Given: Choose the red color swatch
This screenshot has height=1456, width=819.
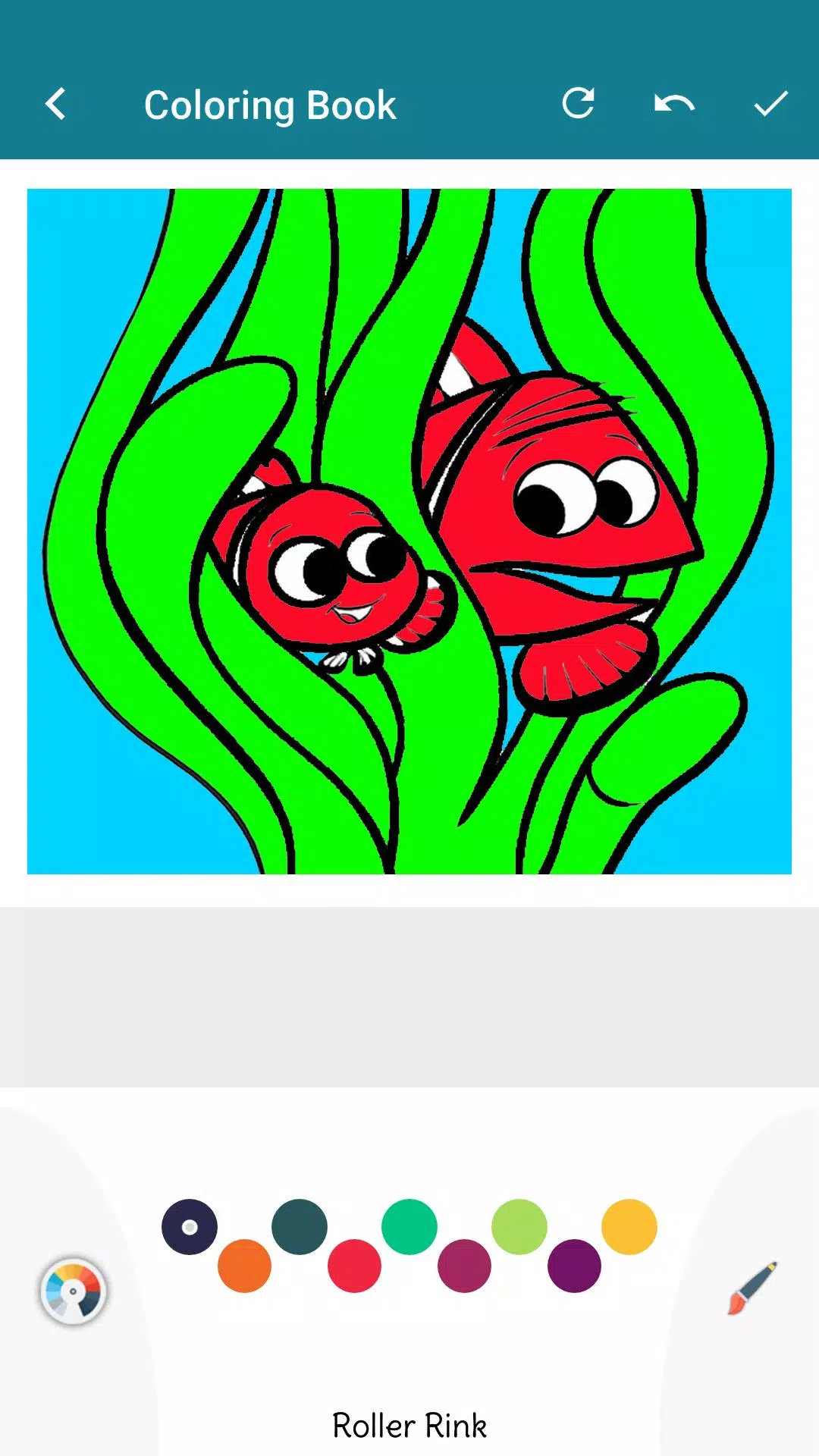Looking at the screenshot, I should click(x=354, y=1266).
